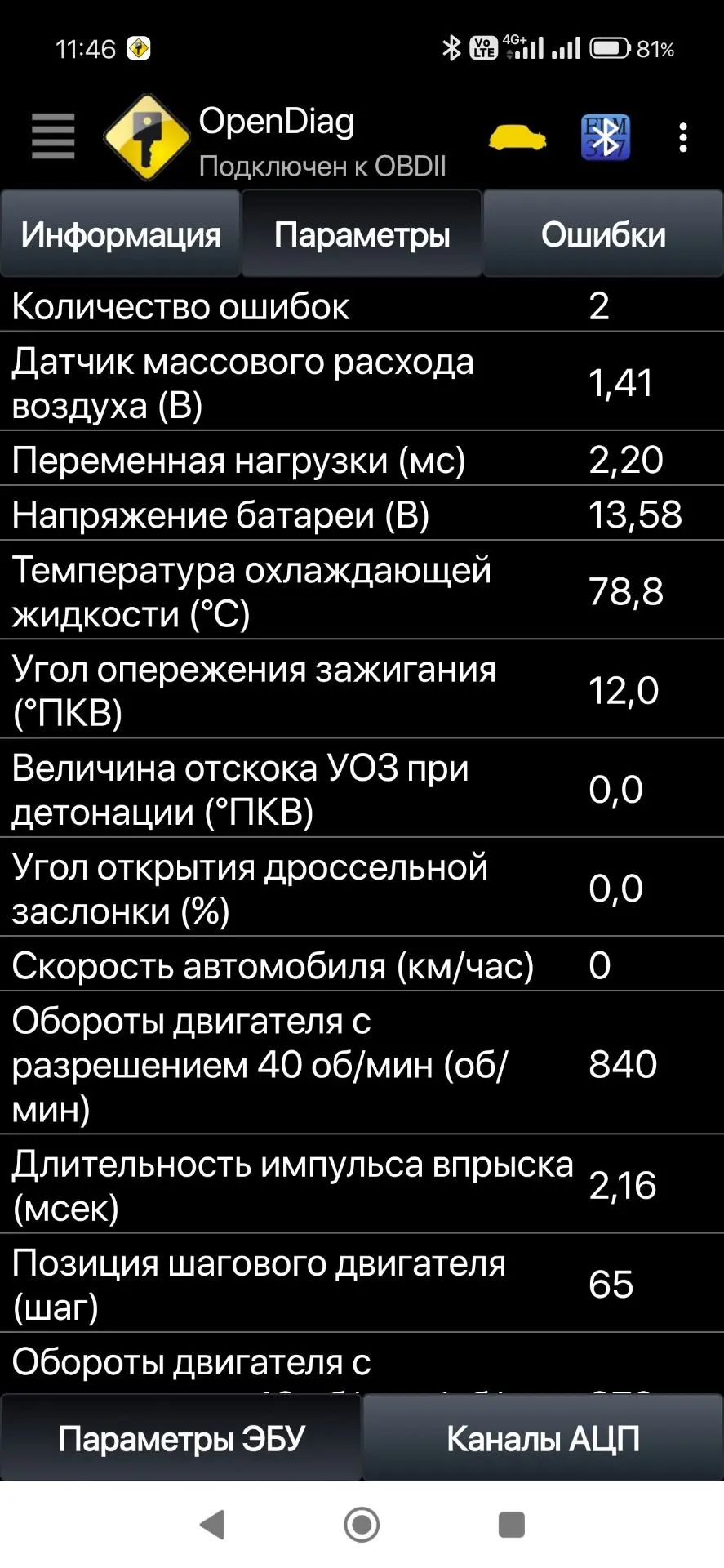
Task: Switch to the Информация tab
Action: [121, 234]
